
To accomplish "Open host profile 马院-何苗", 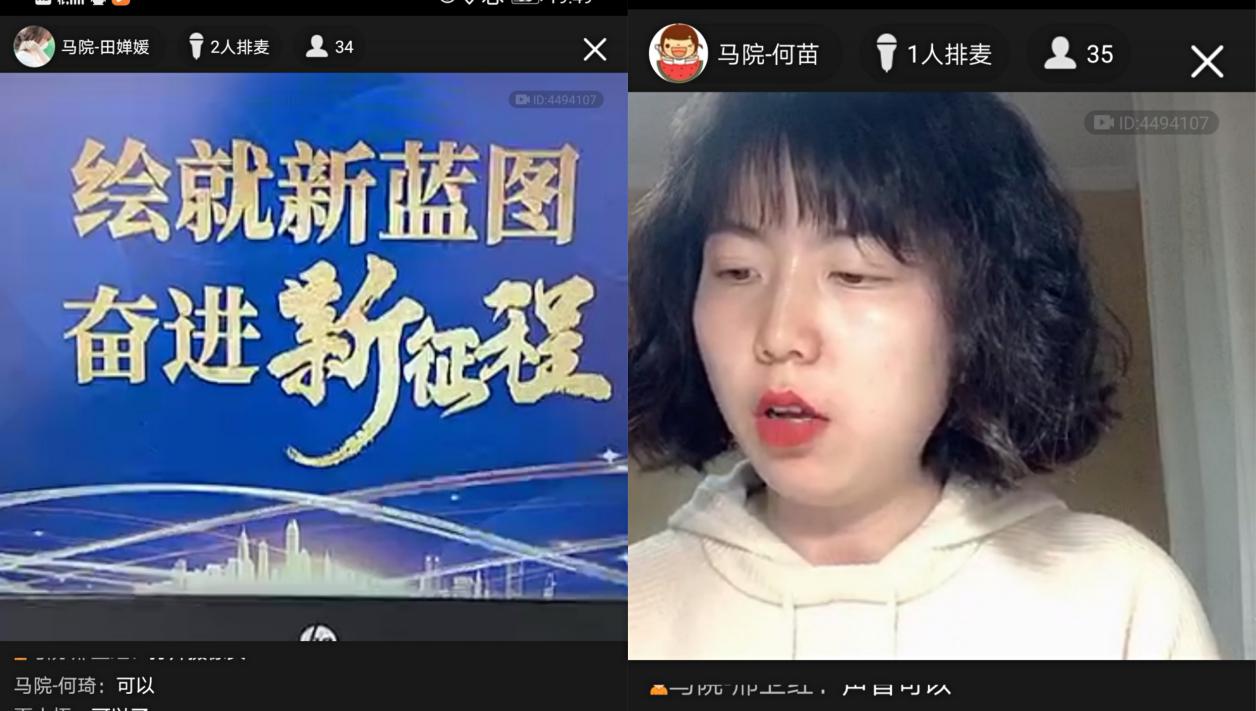I will tap(736, 54).
